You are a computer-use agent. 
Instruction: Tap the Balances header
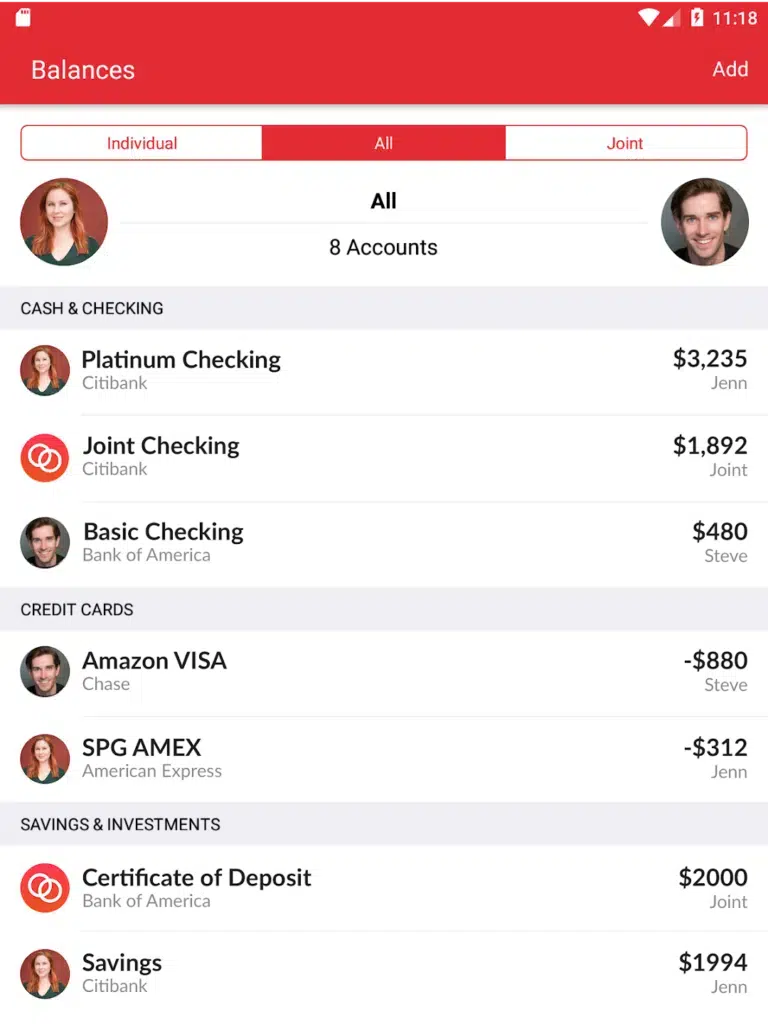(x=83, y=69)
